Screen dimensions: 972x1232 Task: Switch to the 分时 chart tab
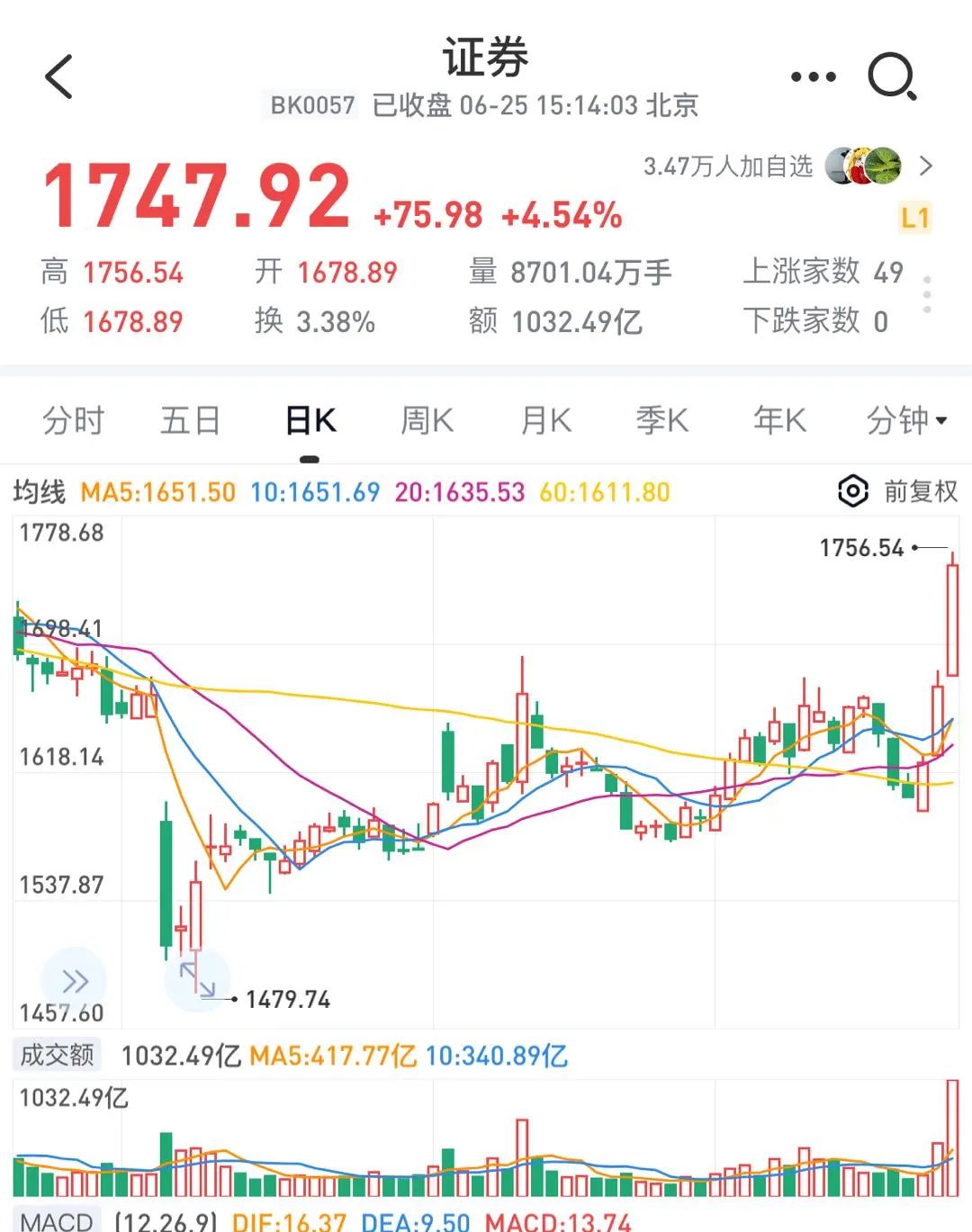[73, 420]
